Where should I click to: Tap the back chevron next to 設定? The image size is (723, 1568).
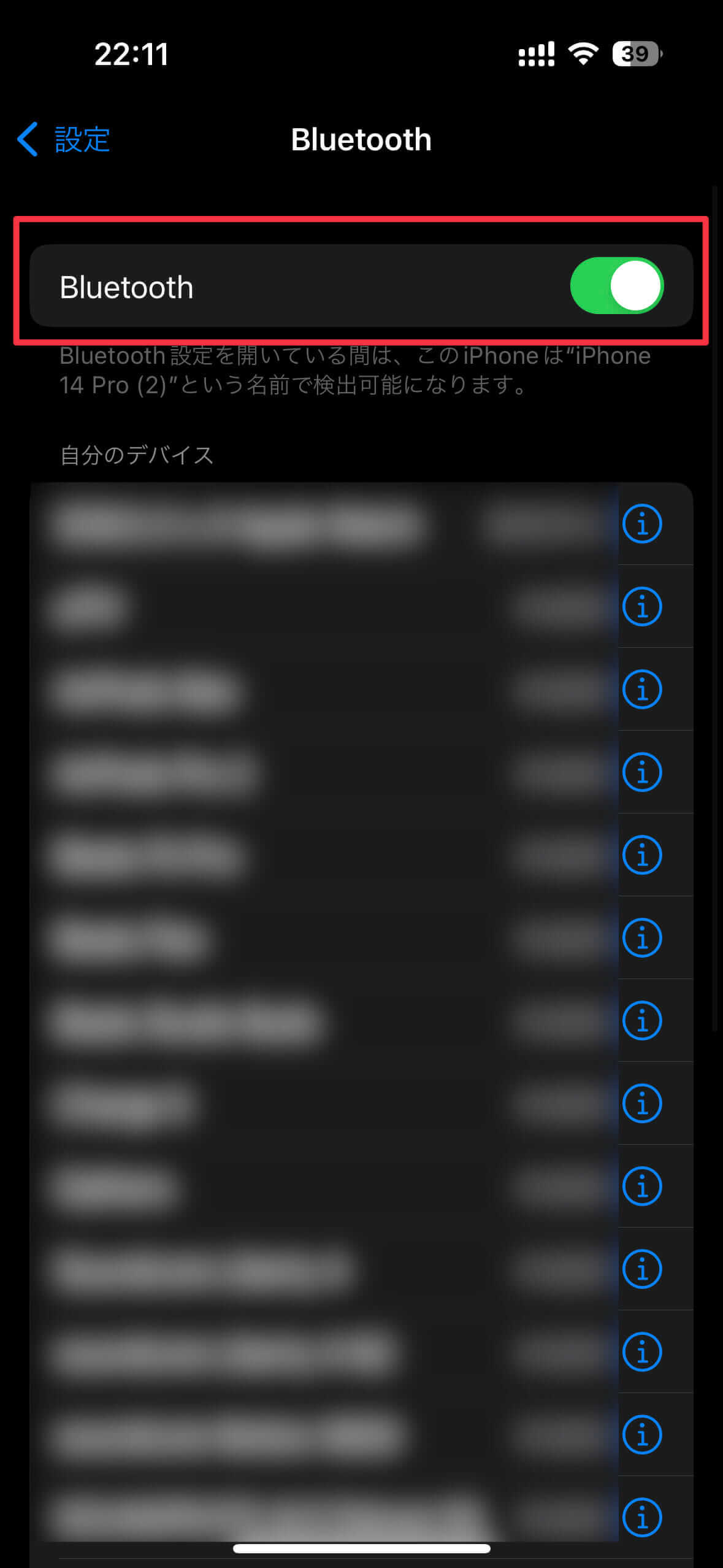[x=27, y=140]
